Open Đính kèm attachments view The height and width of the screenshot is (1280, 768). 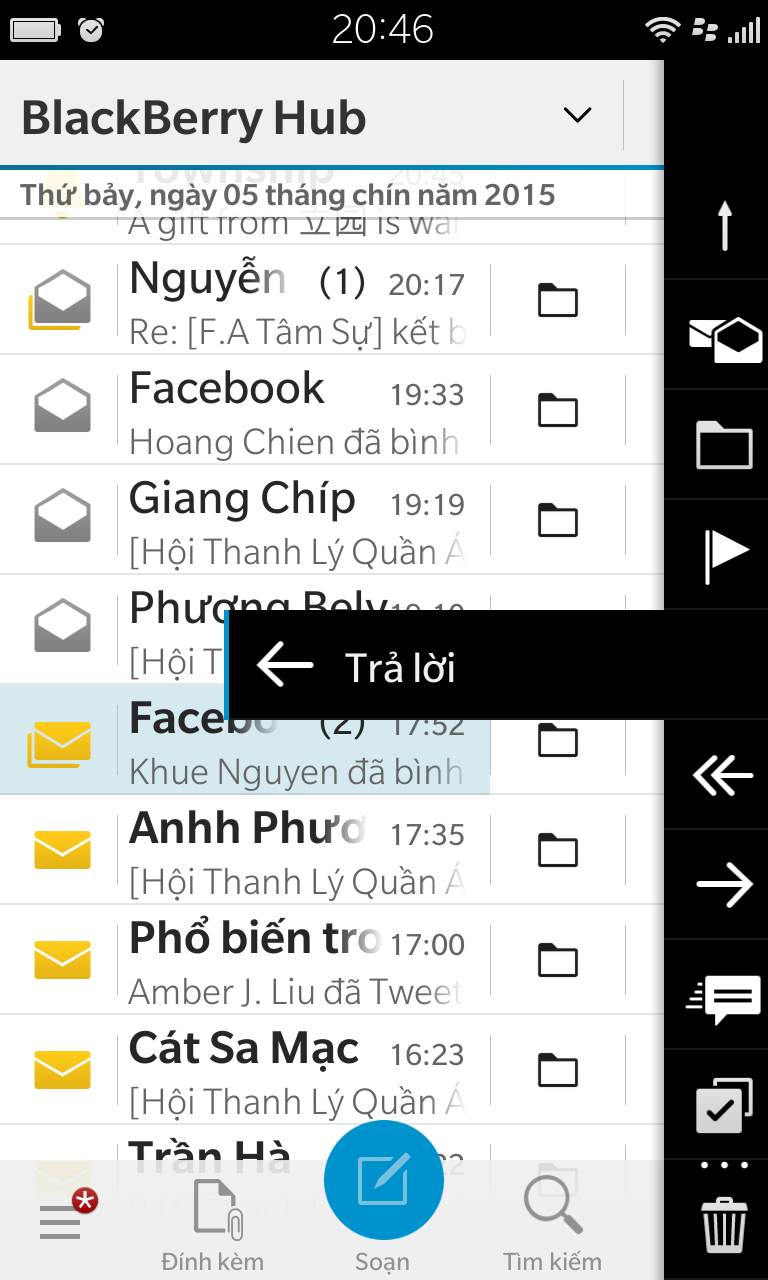pos(213,1224)
